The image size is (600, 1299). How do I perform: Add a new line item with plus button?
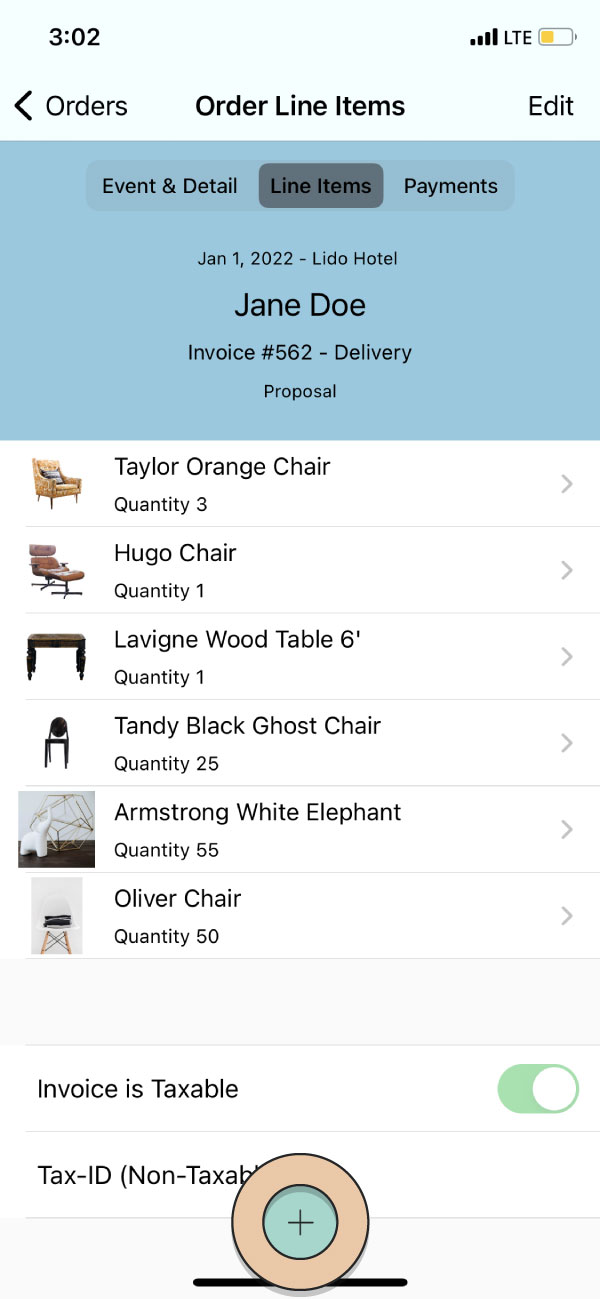pos(300,1222)
